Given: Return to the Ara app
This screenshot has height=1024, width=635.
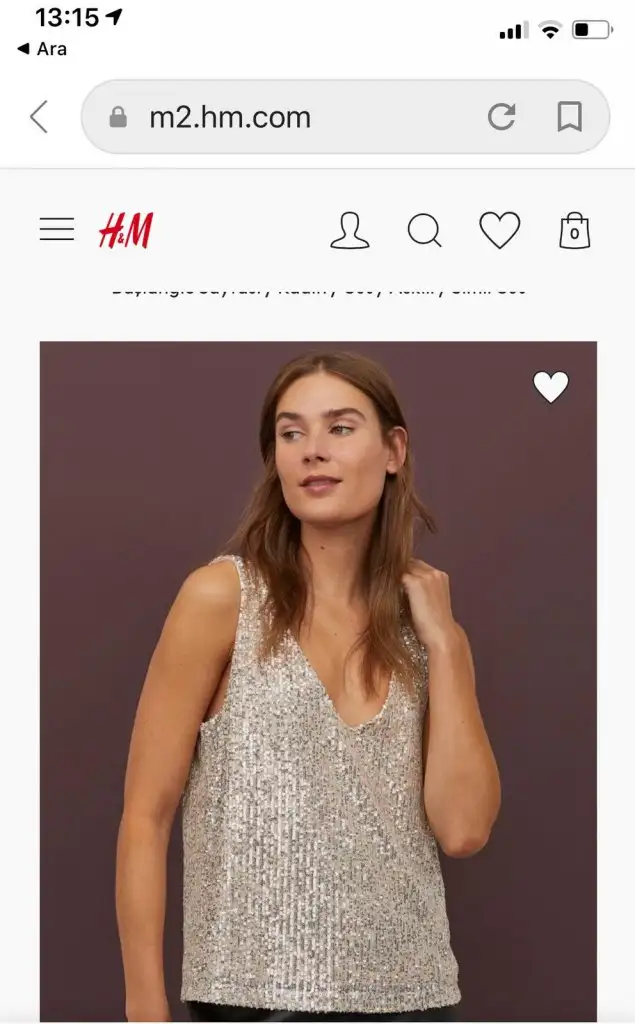Looking at the screenshot, I should [42, 48].
